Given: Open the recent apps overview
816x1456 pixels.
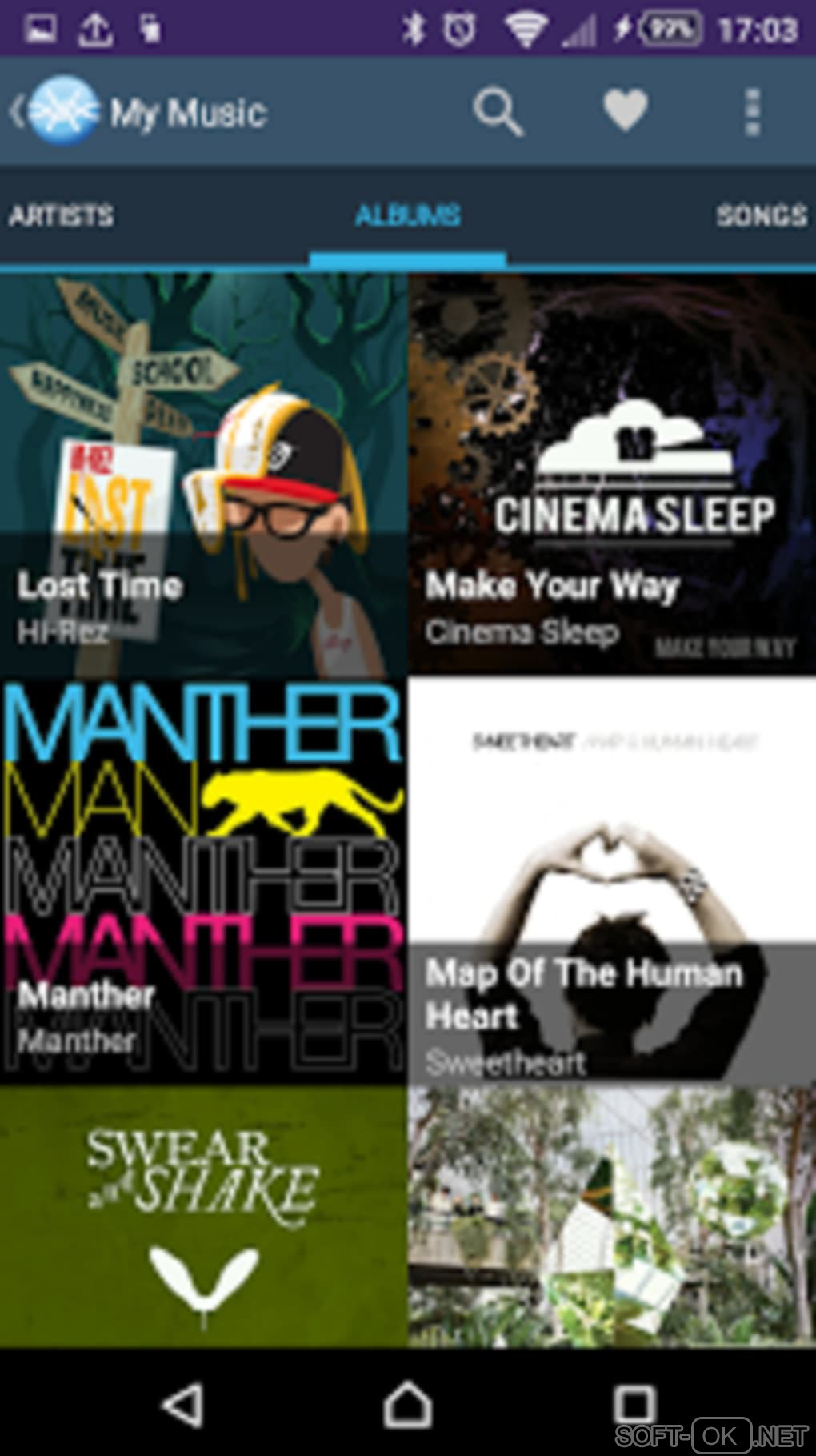Looking at the screenshot, I should pos(634,1405).
